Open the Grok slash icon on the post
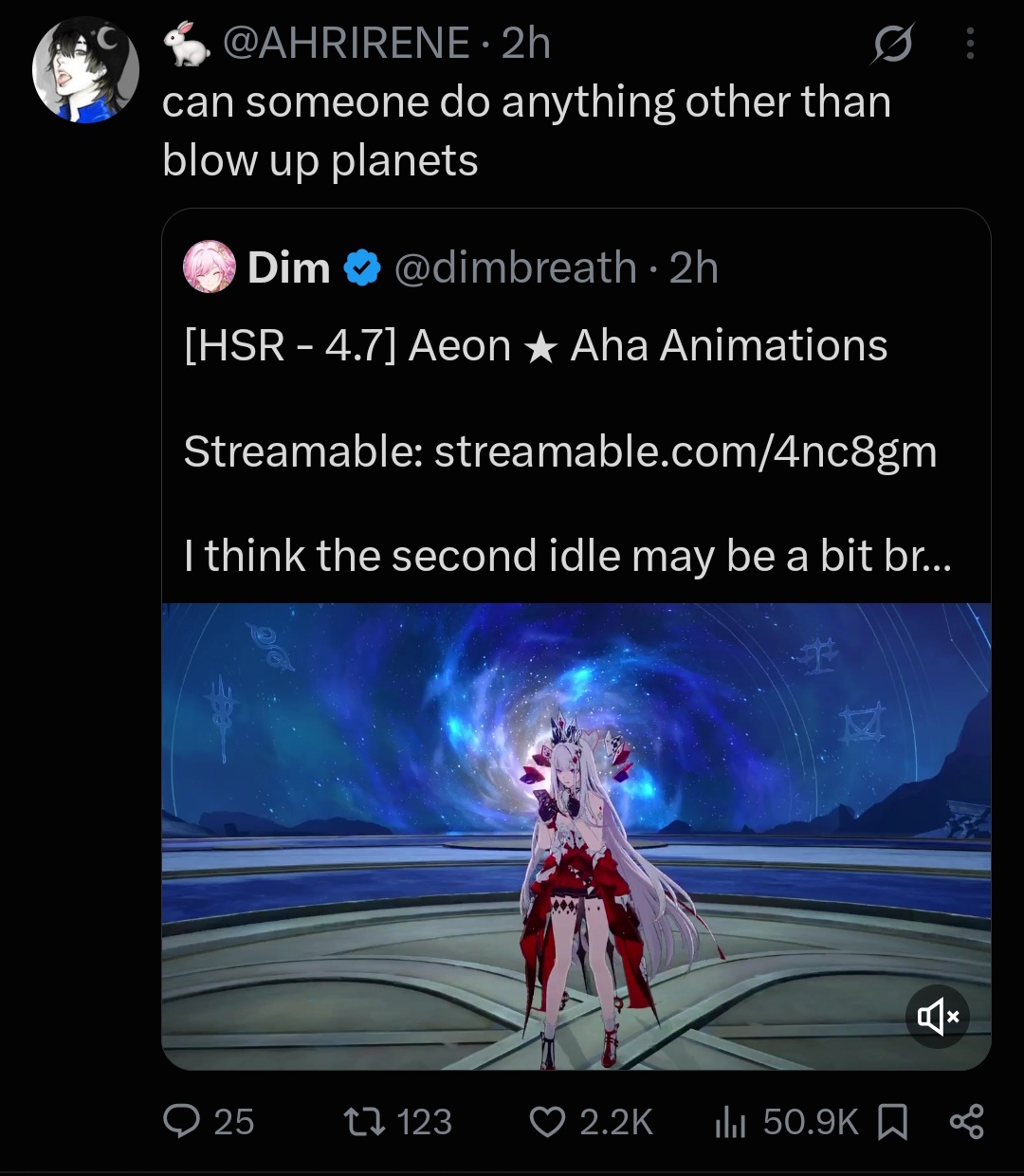The height and width of the screenshot is (1176, 1024). pyautogui.click(x=892, y=44)
